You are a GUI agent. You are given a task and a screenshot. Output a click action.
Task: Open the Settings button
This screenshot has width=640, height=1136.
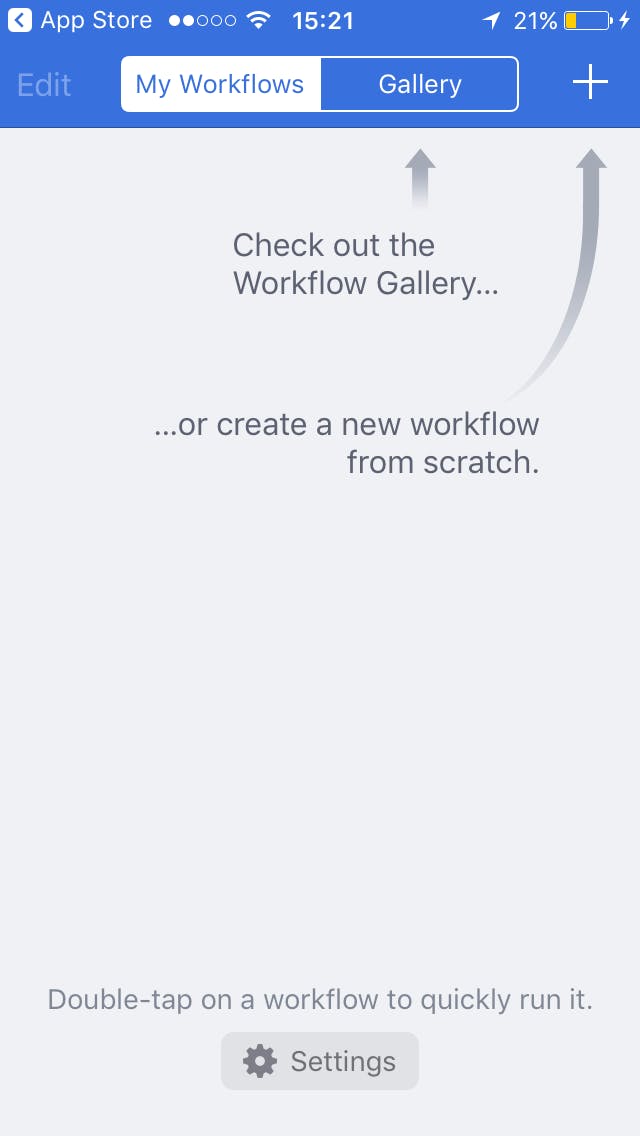pos(320,1061)
